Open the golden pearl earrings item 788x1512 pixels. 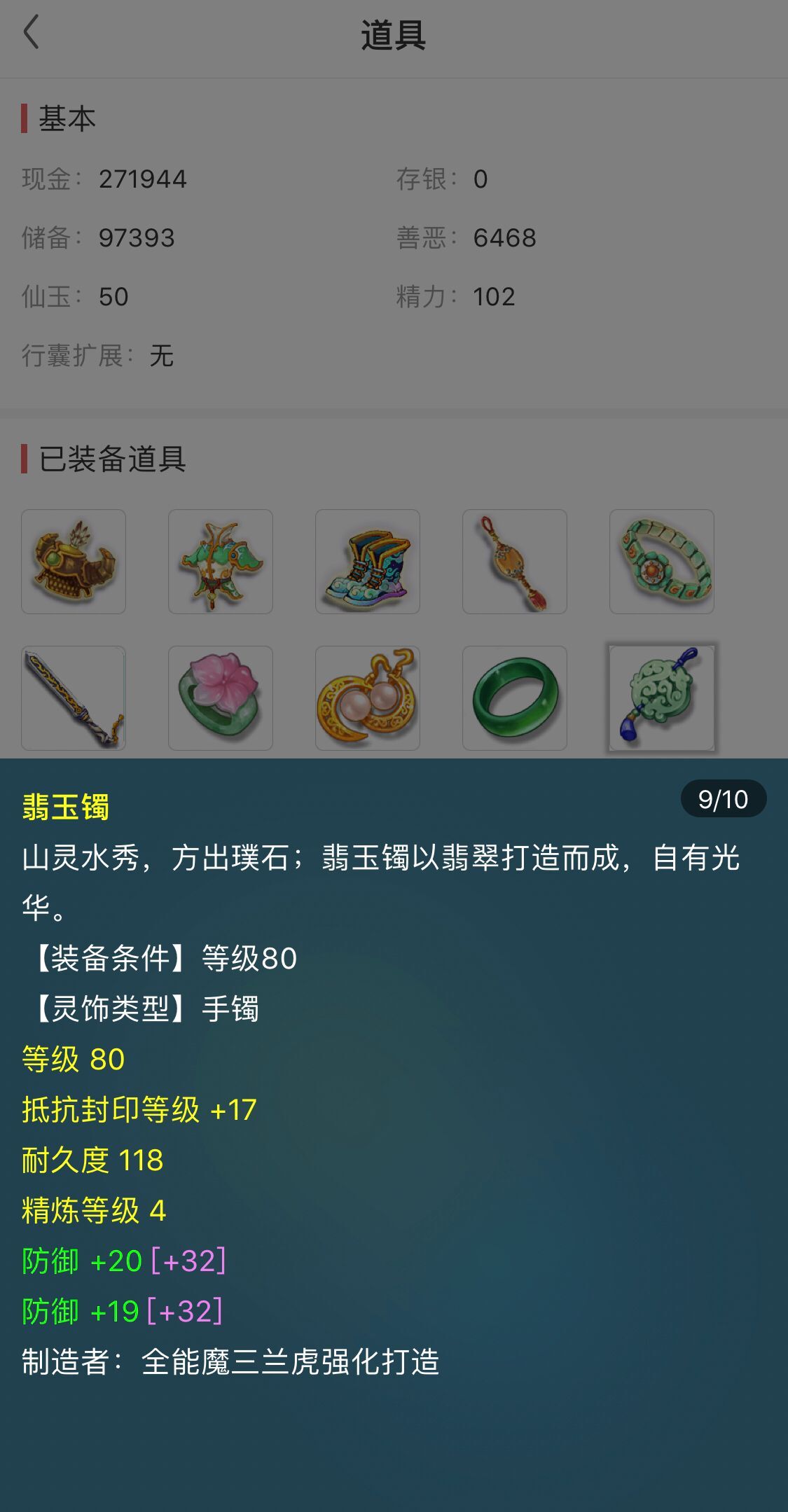point(368,698)
